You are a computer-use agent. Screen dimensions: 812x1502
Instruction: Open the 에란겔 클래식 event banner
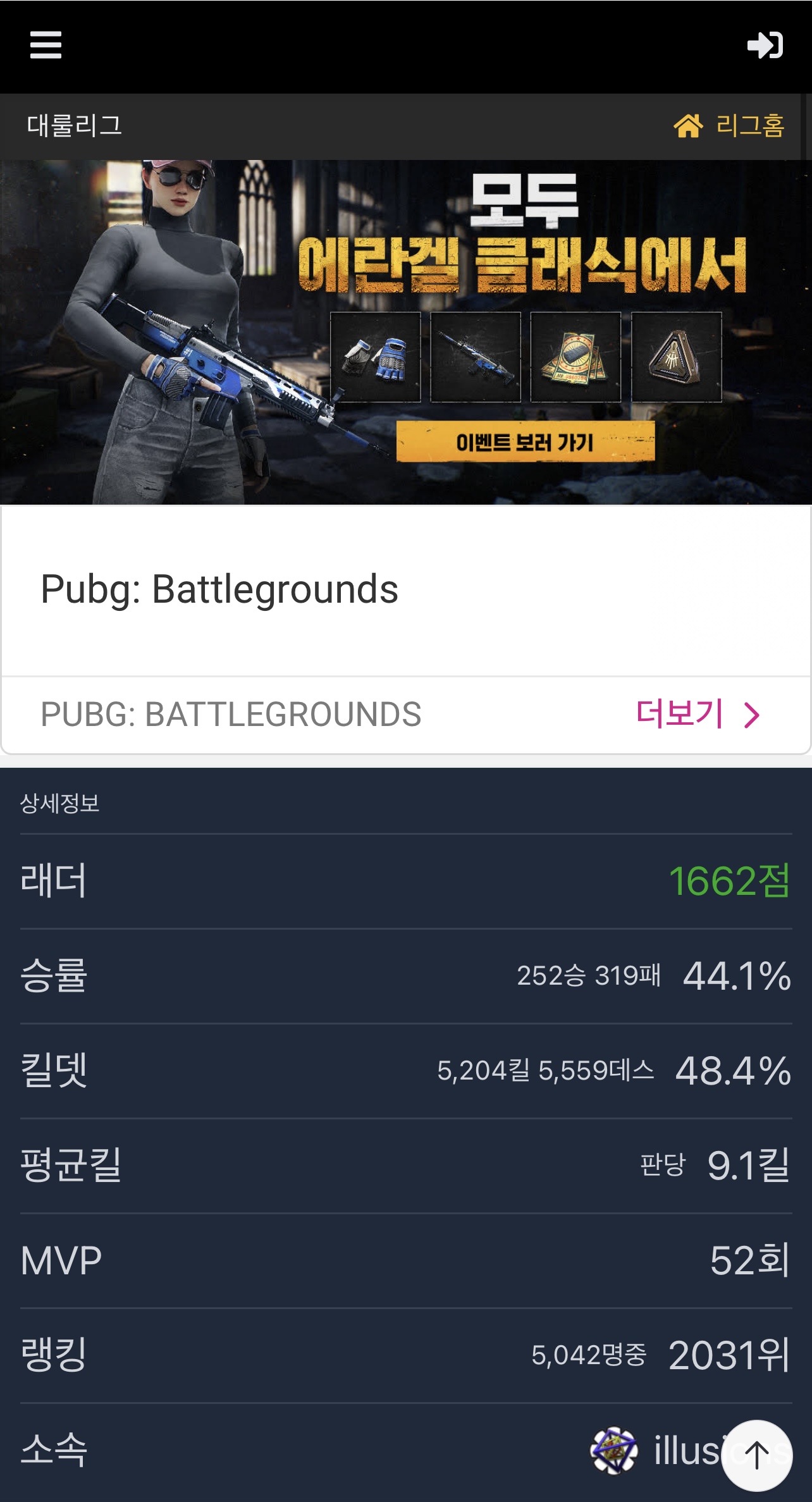[525, 441]
